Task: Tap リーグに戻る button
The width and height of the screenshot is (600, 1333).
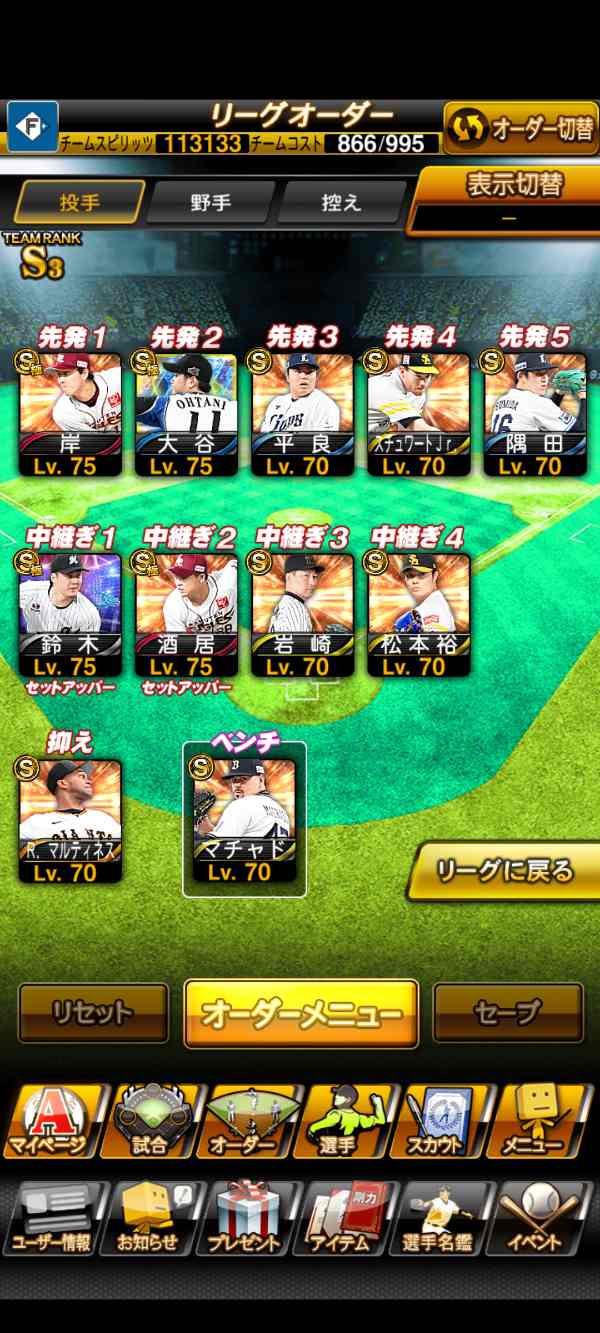Action: [504, 871]
